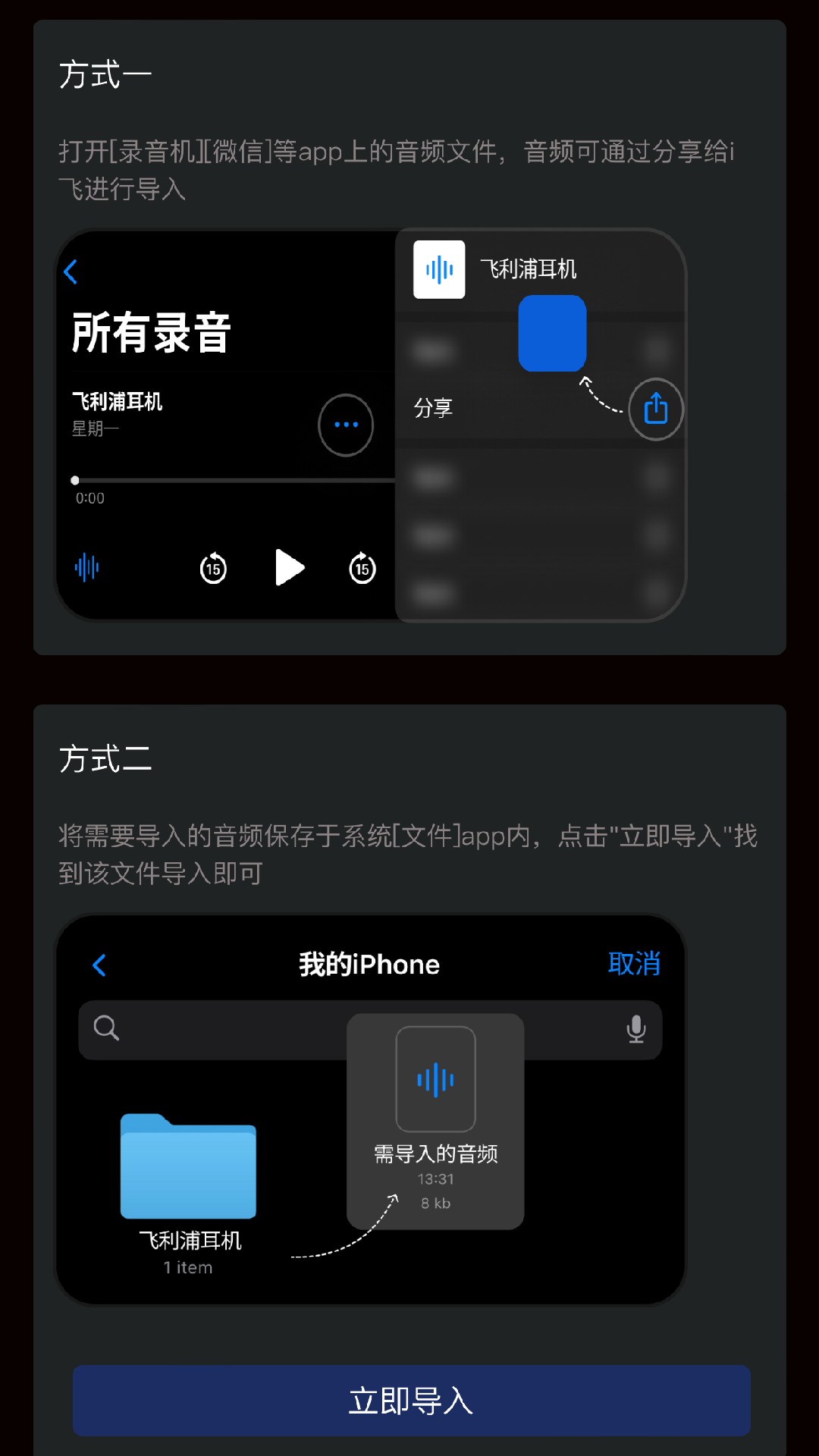
Task: Select the 分享 menu entry
Action: (x=433, y=408)
